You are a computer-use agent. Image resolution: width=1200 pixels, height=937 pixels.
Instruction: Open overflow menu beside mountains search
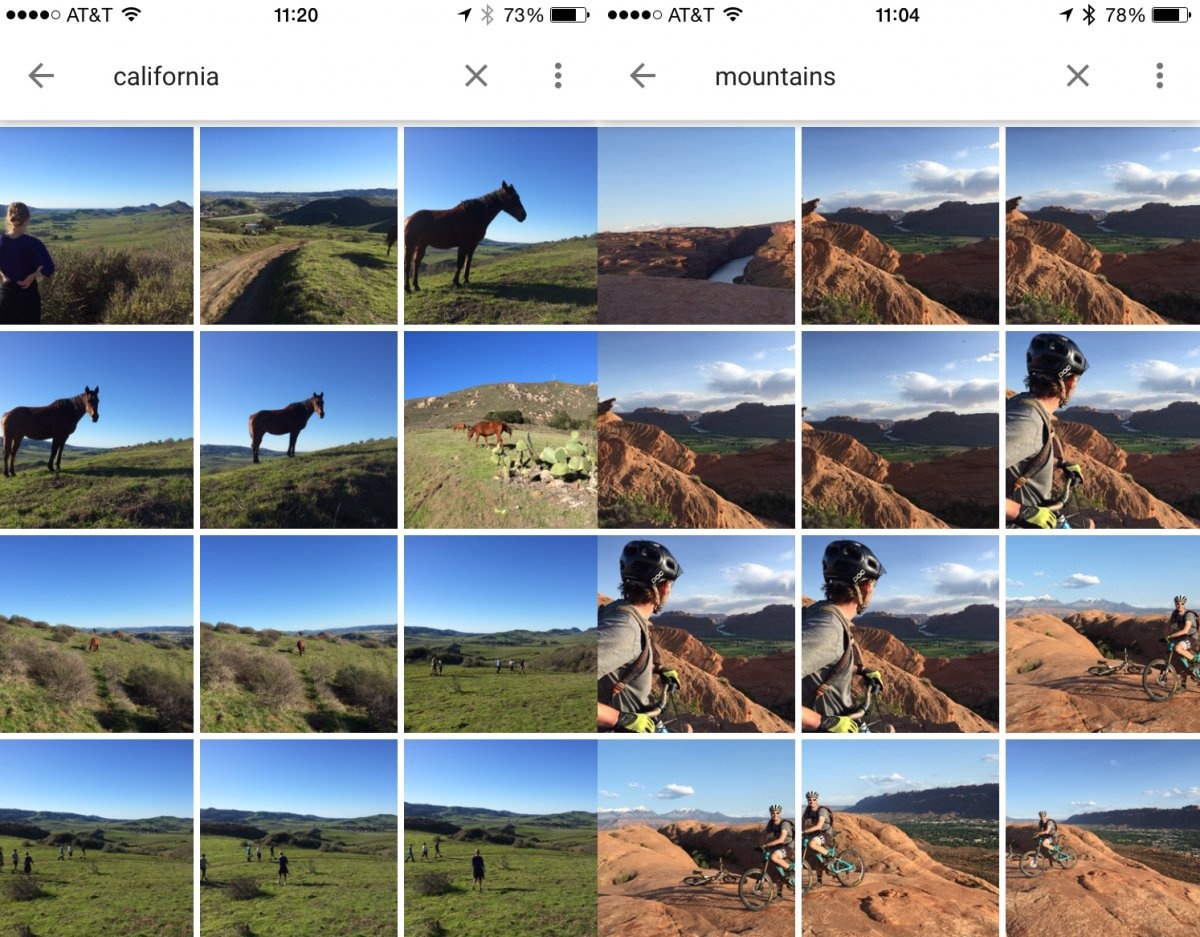click(x=1159, y=76)
